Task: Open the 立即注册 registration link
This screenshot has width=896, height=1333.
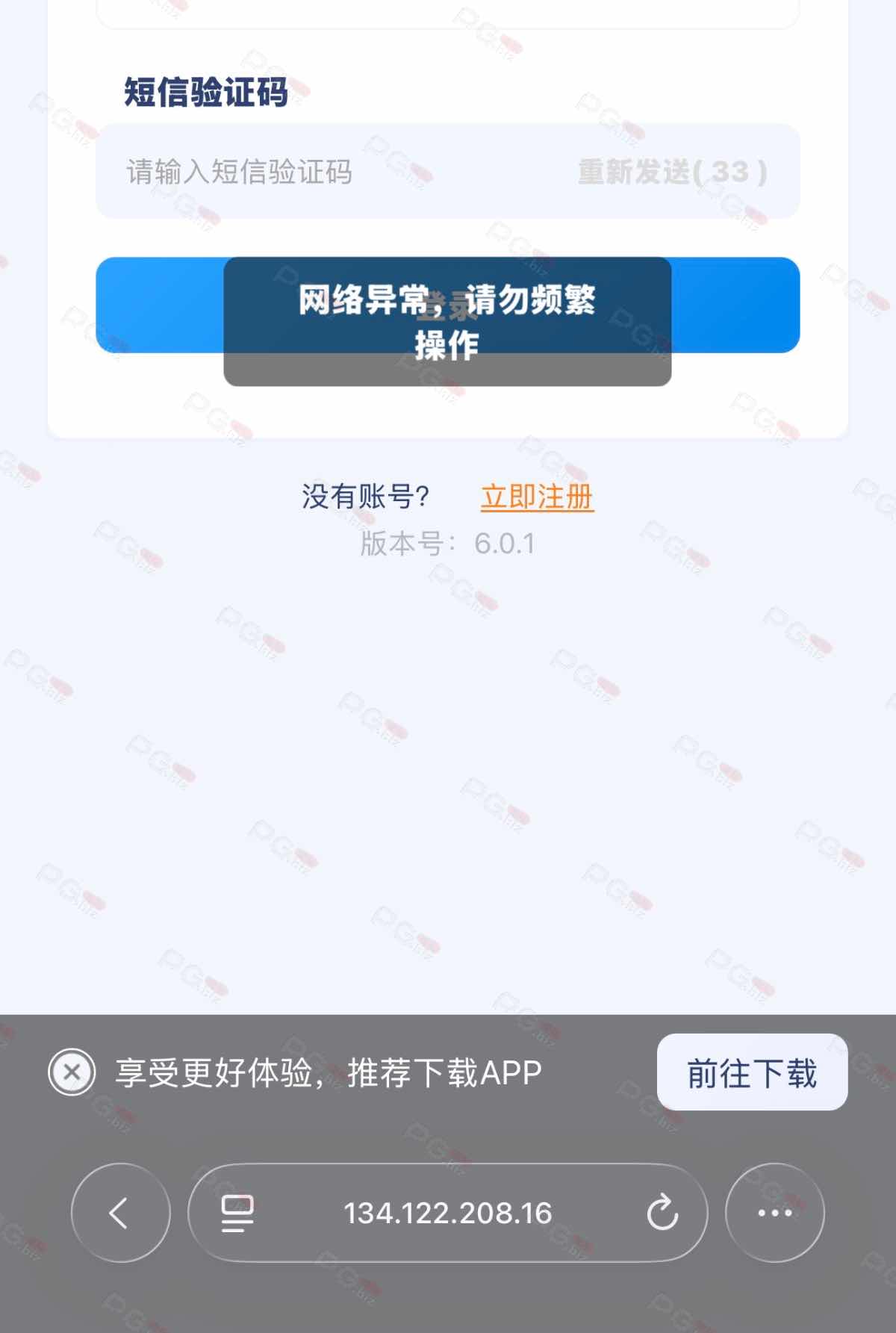Action: click(537, 497)
